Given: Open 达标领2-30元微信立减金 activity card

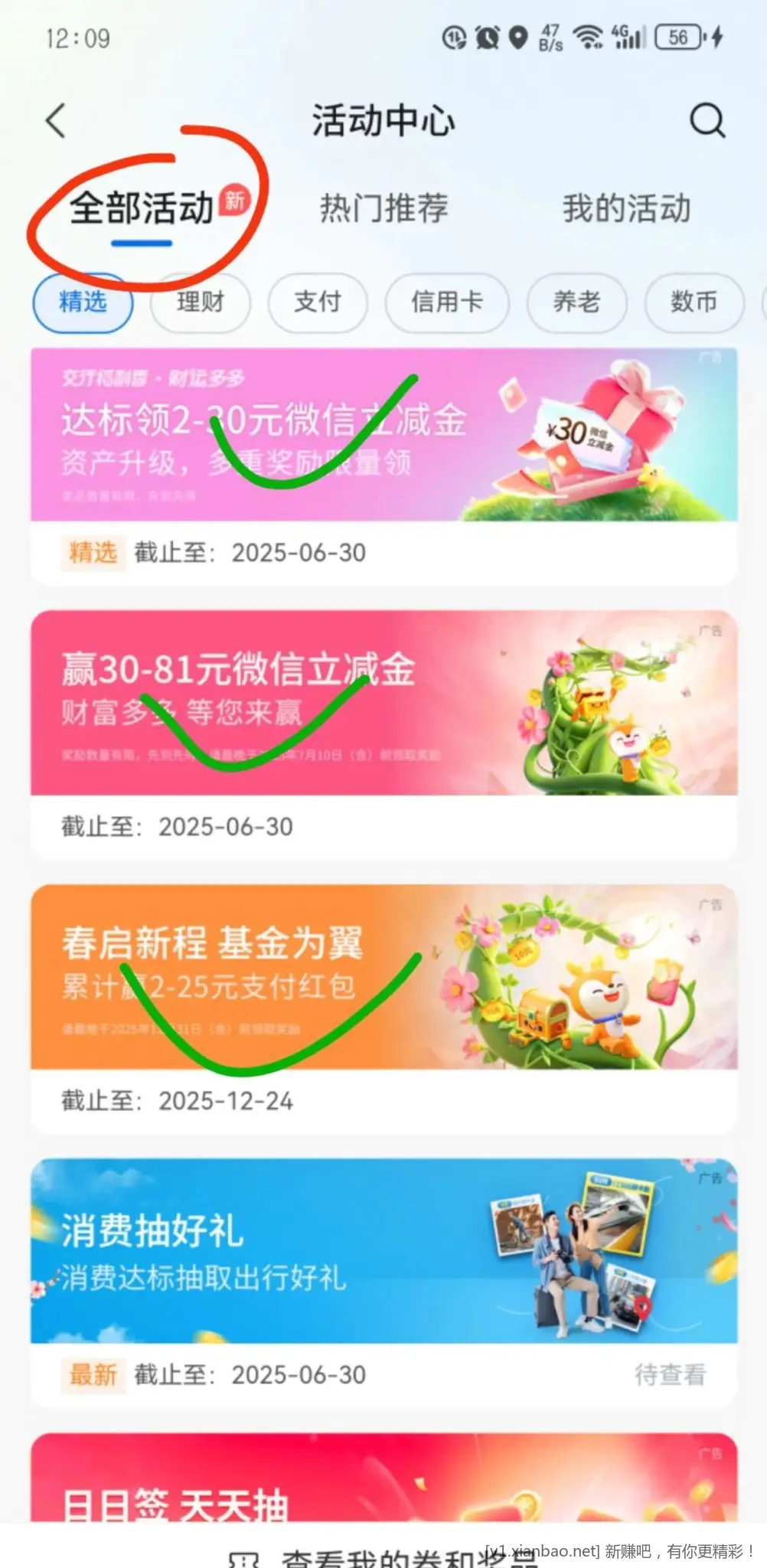Looking at the screenshot, I should pyautogui.click(x=383, y=435).
